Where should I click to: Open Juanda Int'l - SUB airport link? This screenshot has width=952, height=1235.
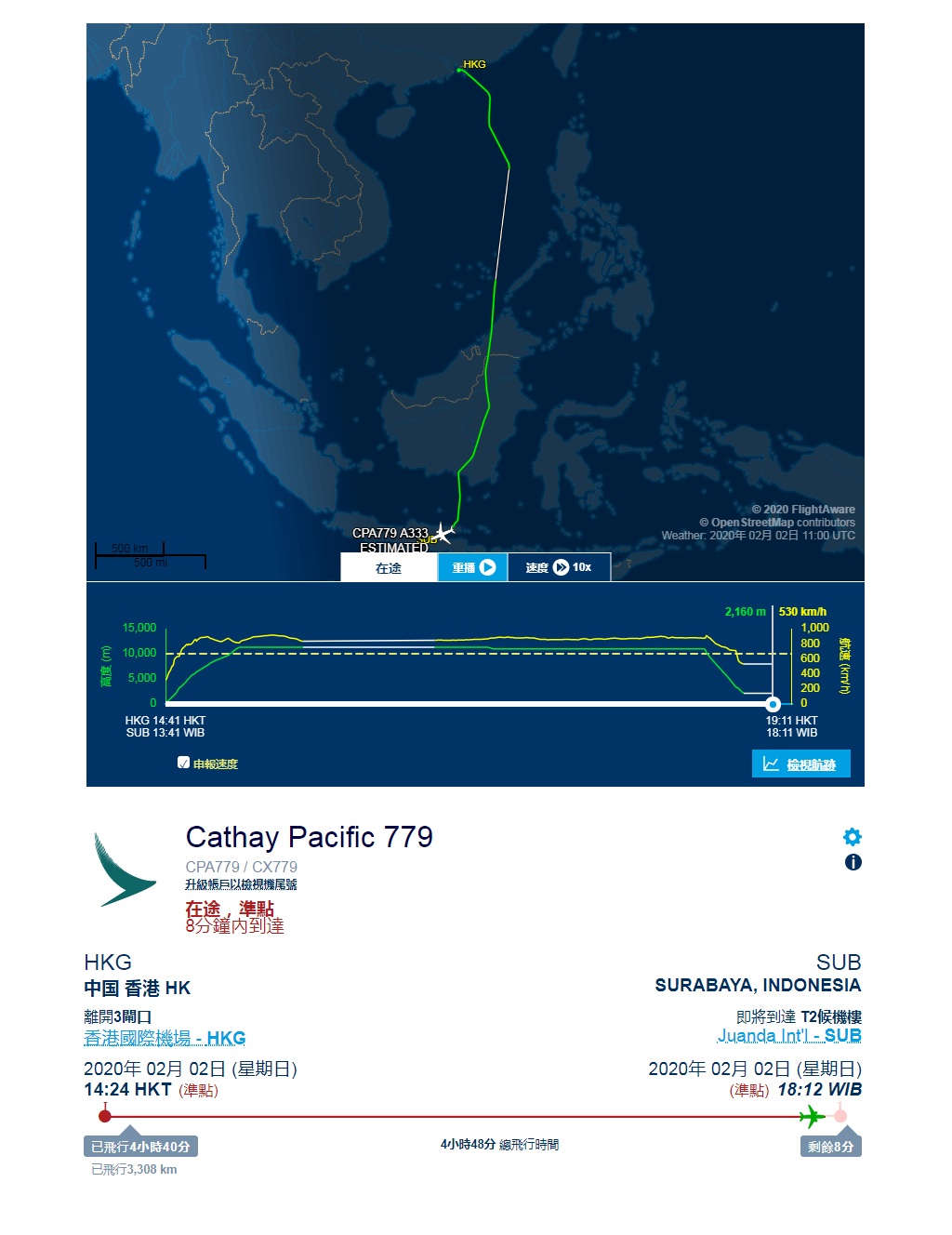(788, 1036)
